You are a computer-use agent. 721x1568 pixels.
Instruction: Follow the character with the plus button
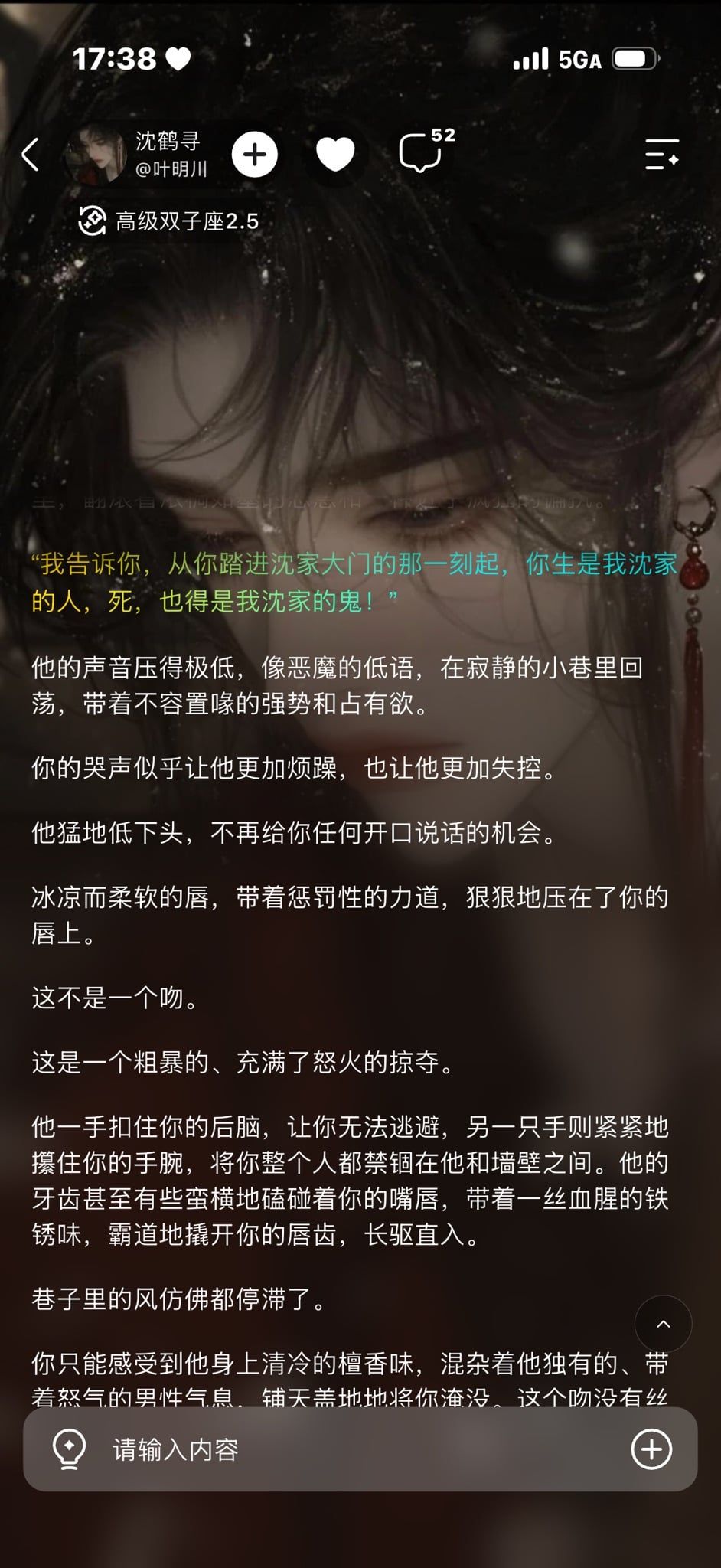(254, 155)
